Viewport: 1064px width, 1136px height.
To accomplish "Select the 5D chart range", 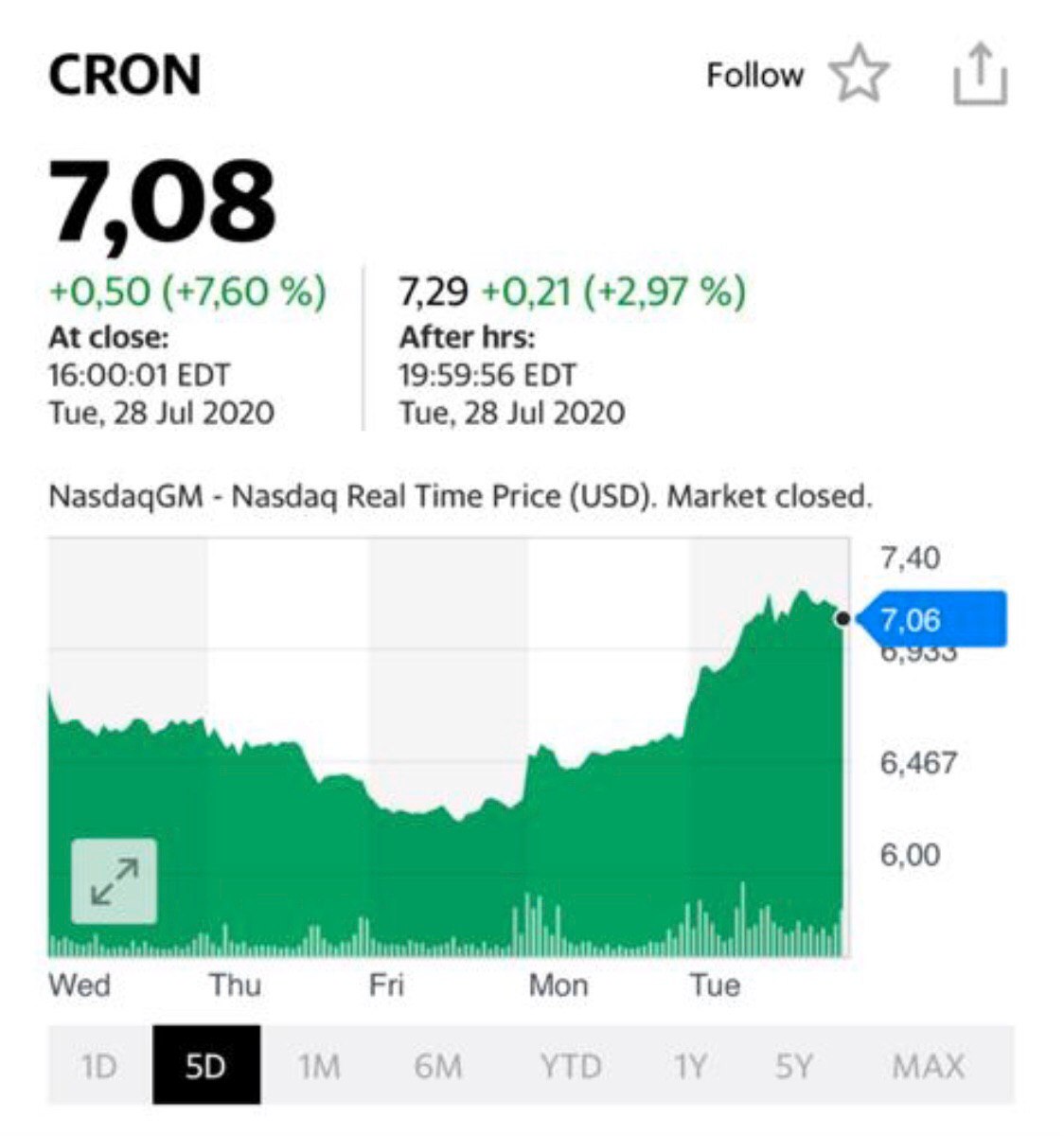I will click(x=205, y=1066).
